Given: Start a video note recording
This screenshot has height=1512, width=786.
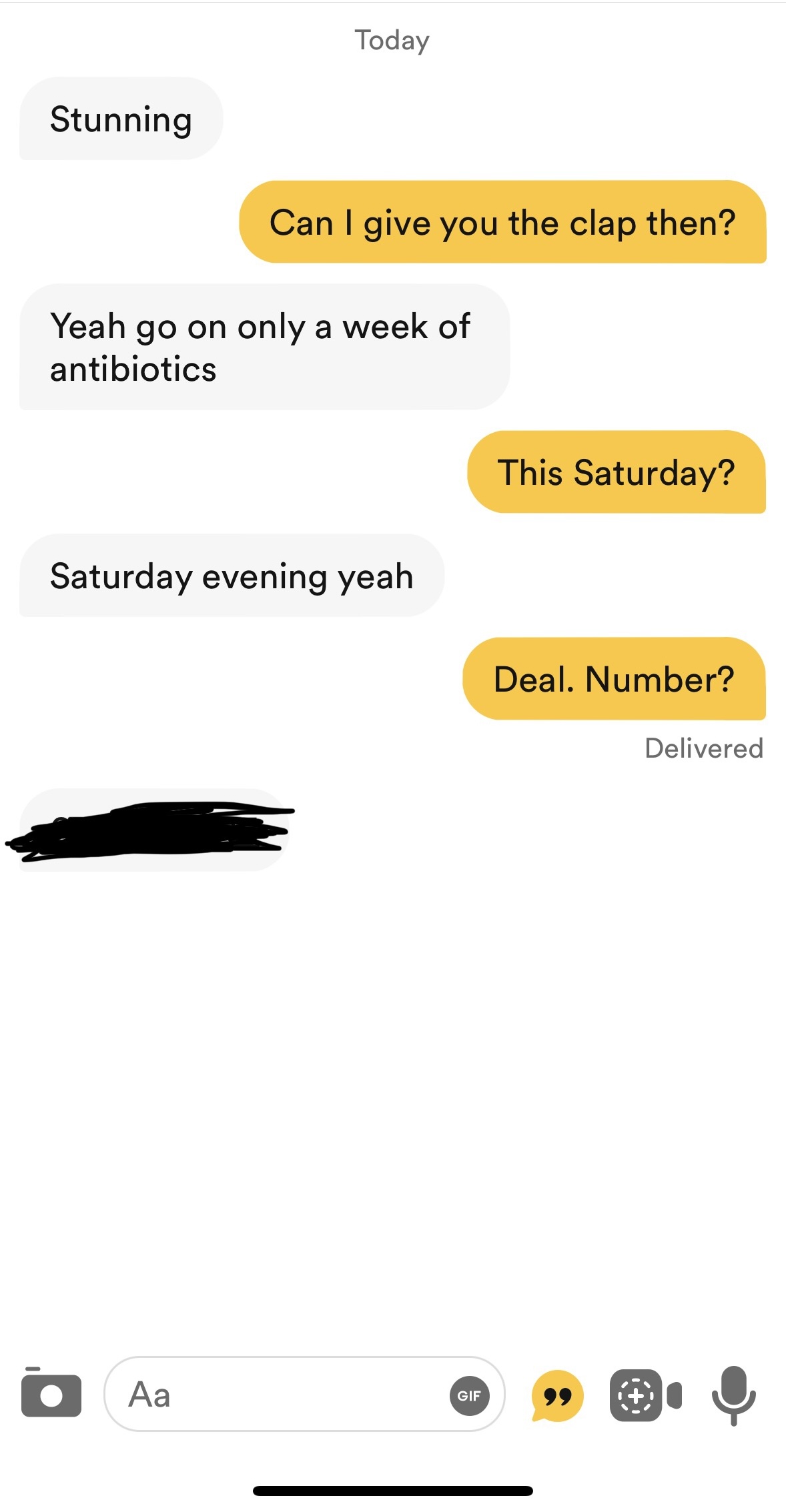Looking at the screenshot, I should click(645, 1395).
